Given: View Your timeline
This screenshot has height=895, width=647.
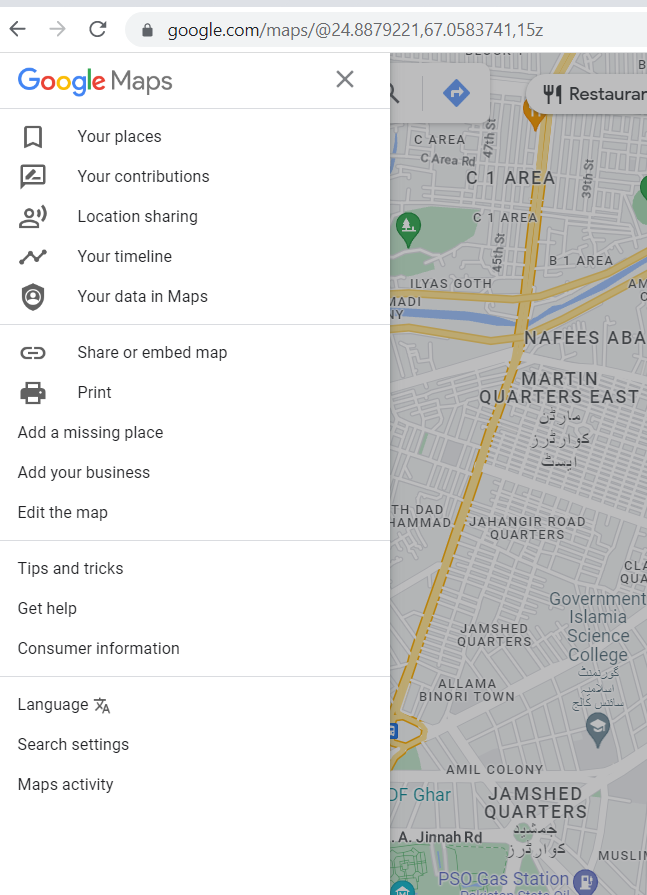Looking at the screenshot, I should 195,257.
